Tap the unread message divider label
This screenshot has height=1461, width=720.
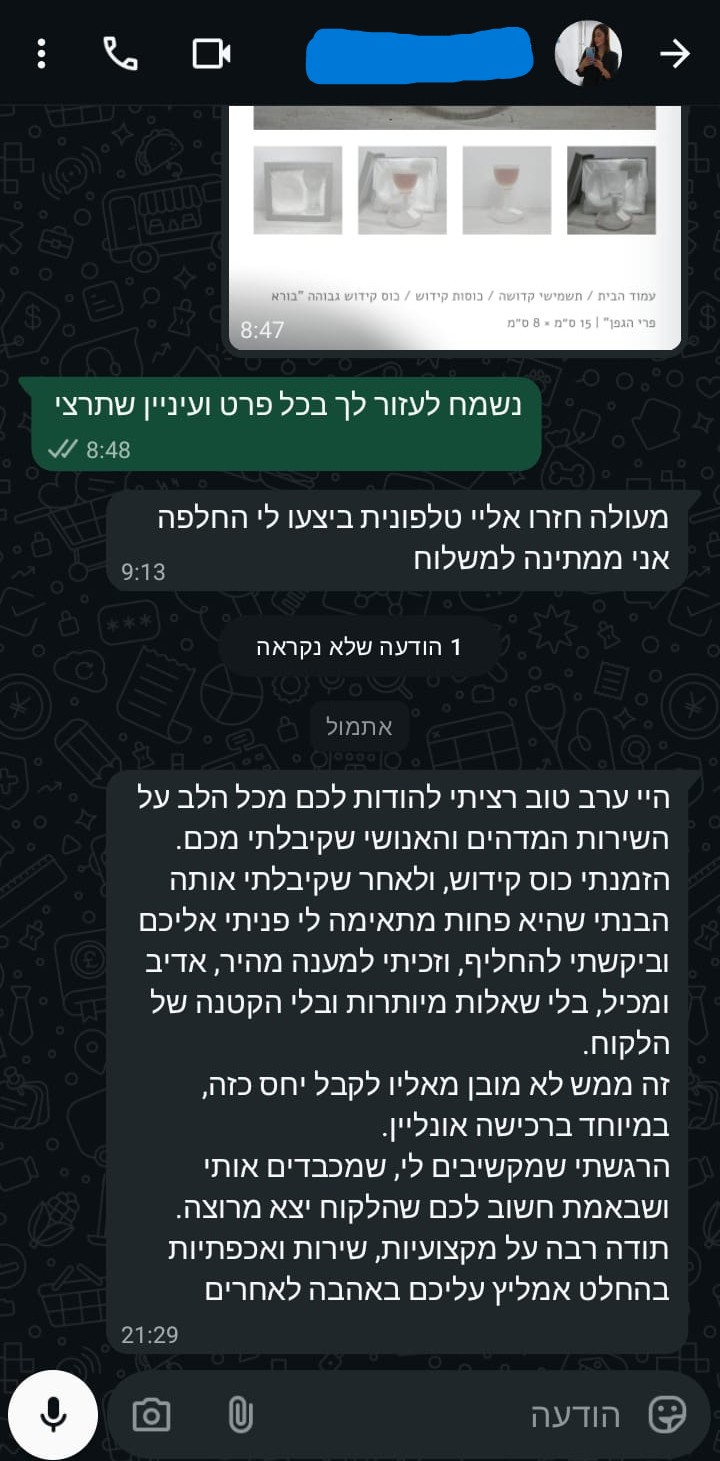[360, 647]
